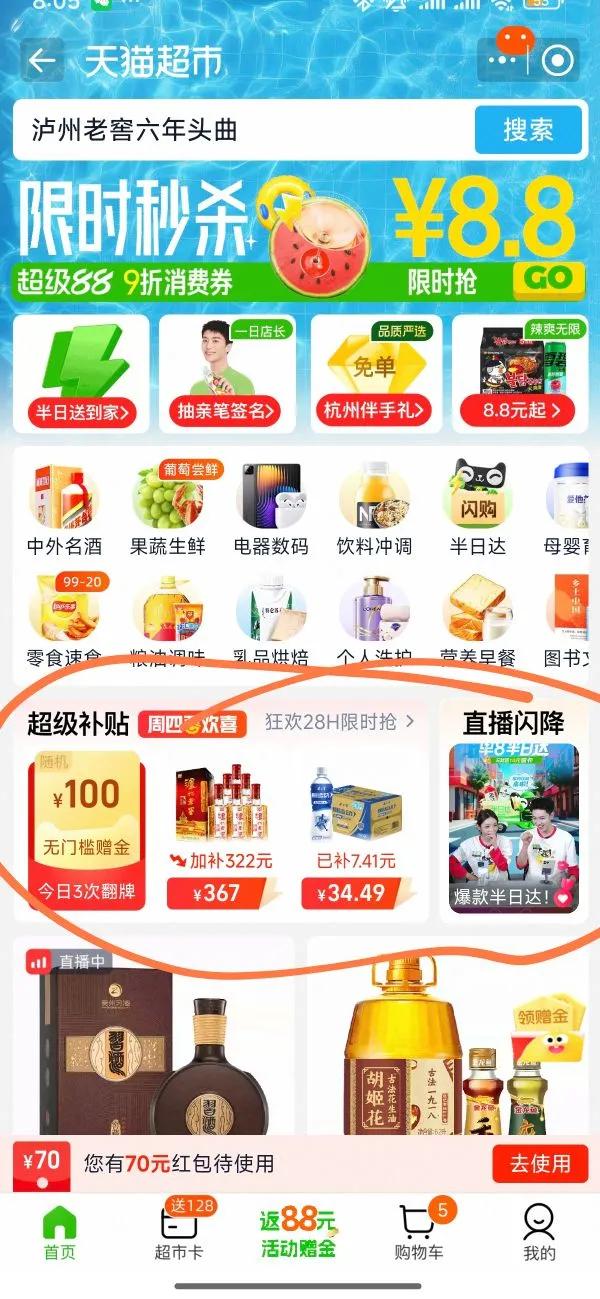
Task: Tap the 搜索 search button
Action: pos(527,130)
